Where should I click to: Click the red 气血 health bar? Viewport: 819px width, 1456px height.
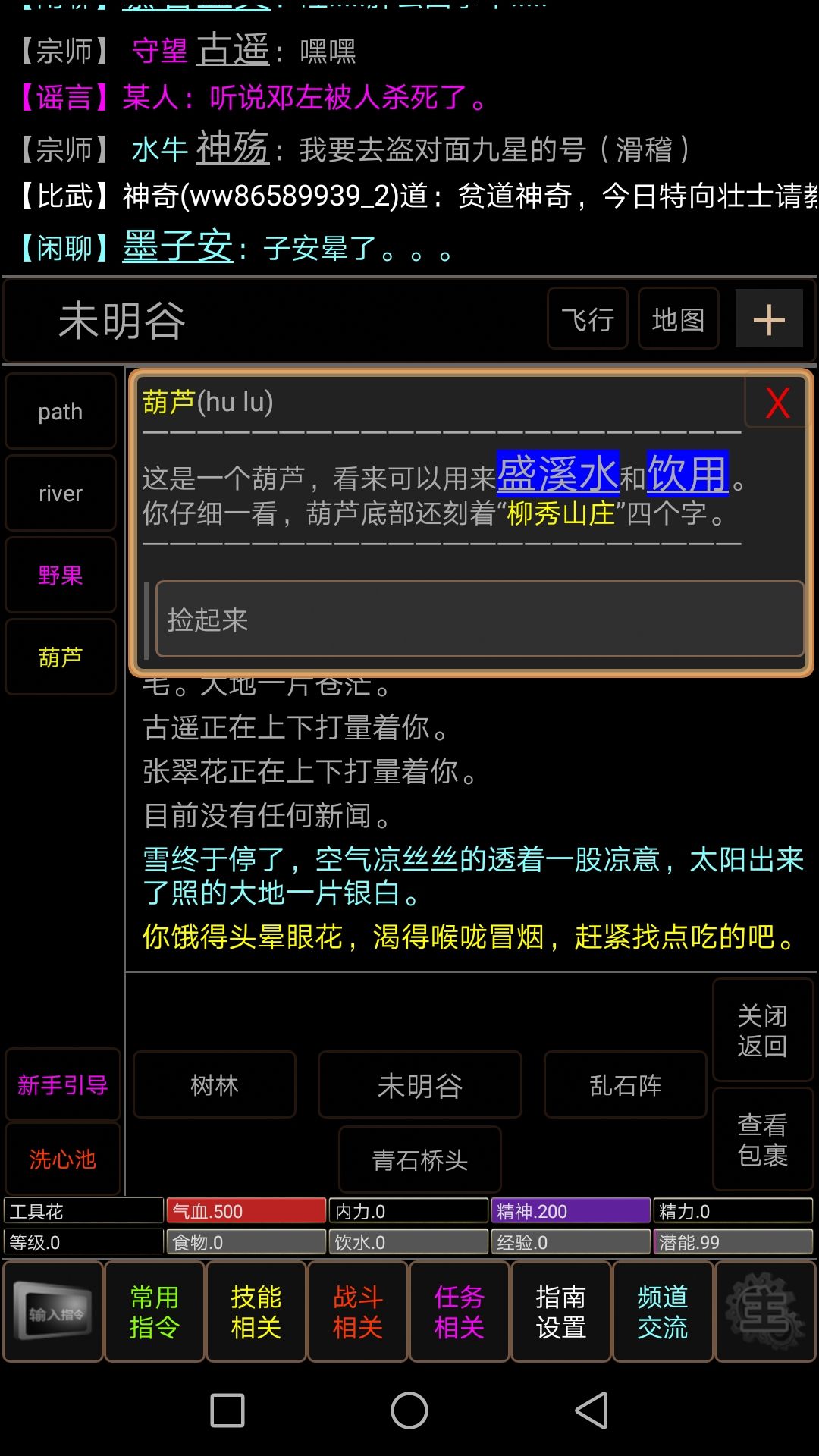click(x=244, y=1211)
